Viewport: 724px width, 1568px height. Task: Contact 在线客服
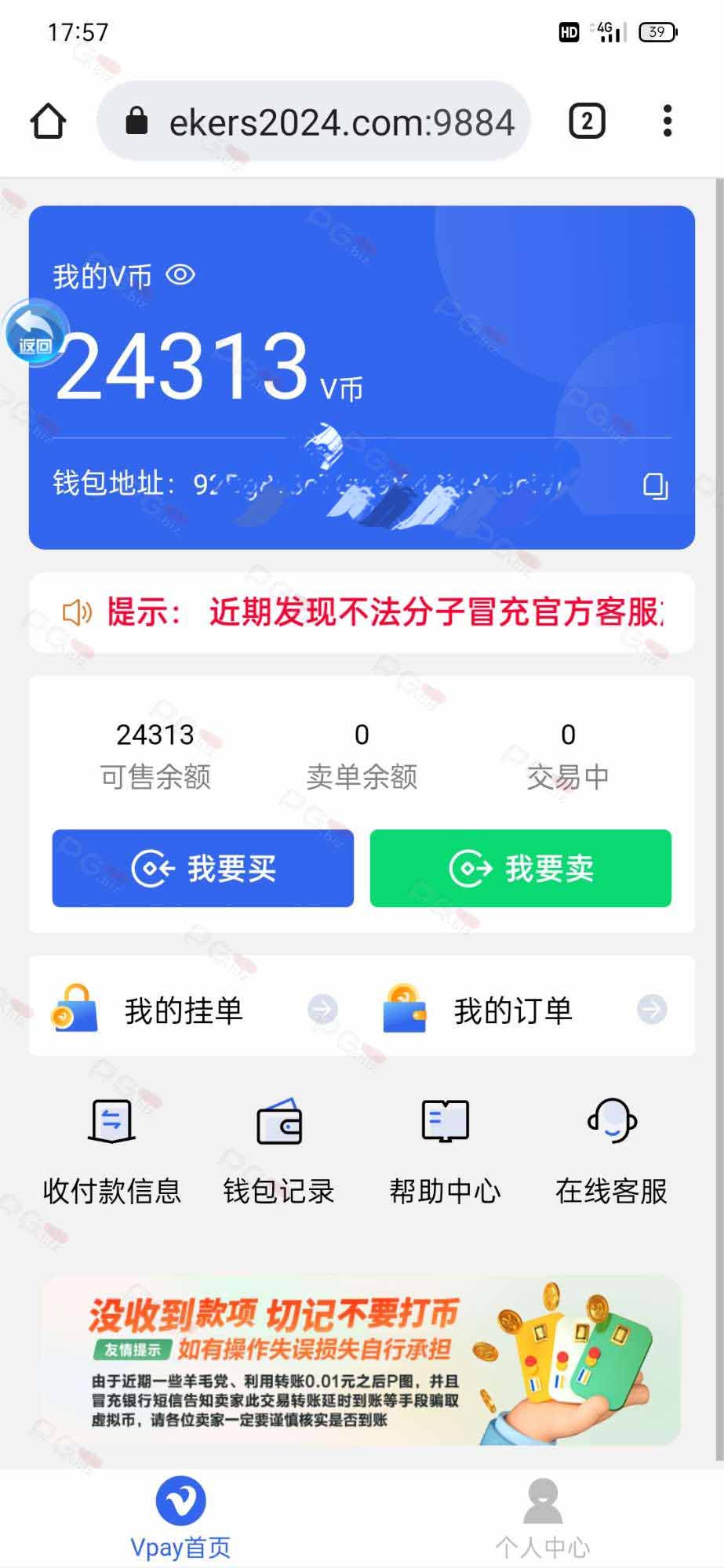click(612, 1152)
